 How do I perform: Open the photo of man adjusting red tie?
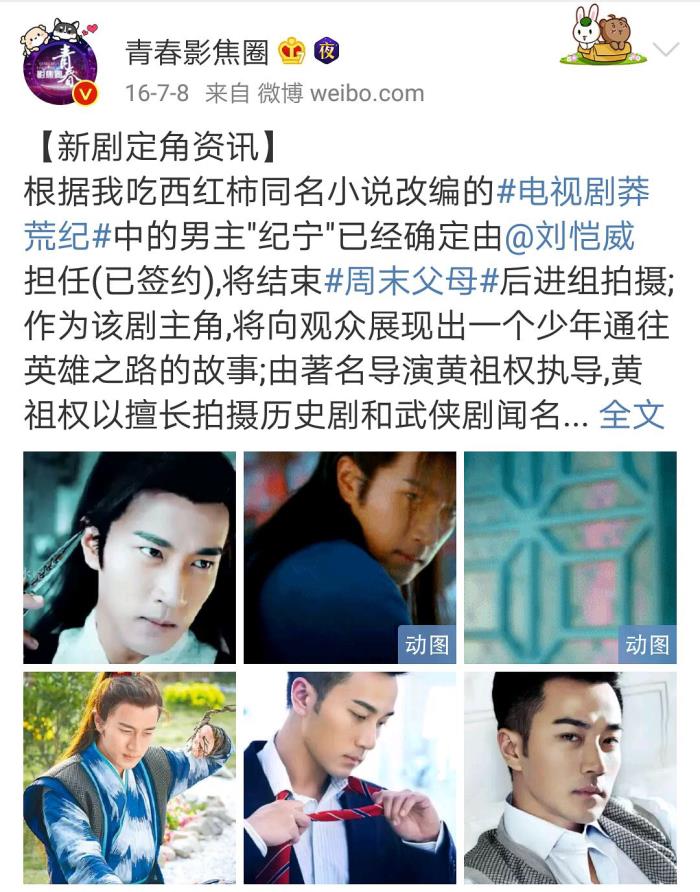(x=350, y=777)
